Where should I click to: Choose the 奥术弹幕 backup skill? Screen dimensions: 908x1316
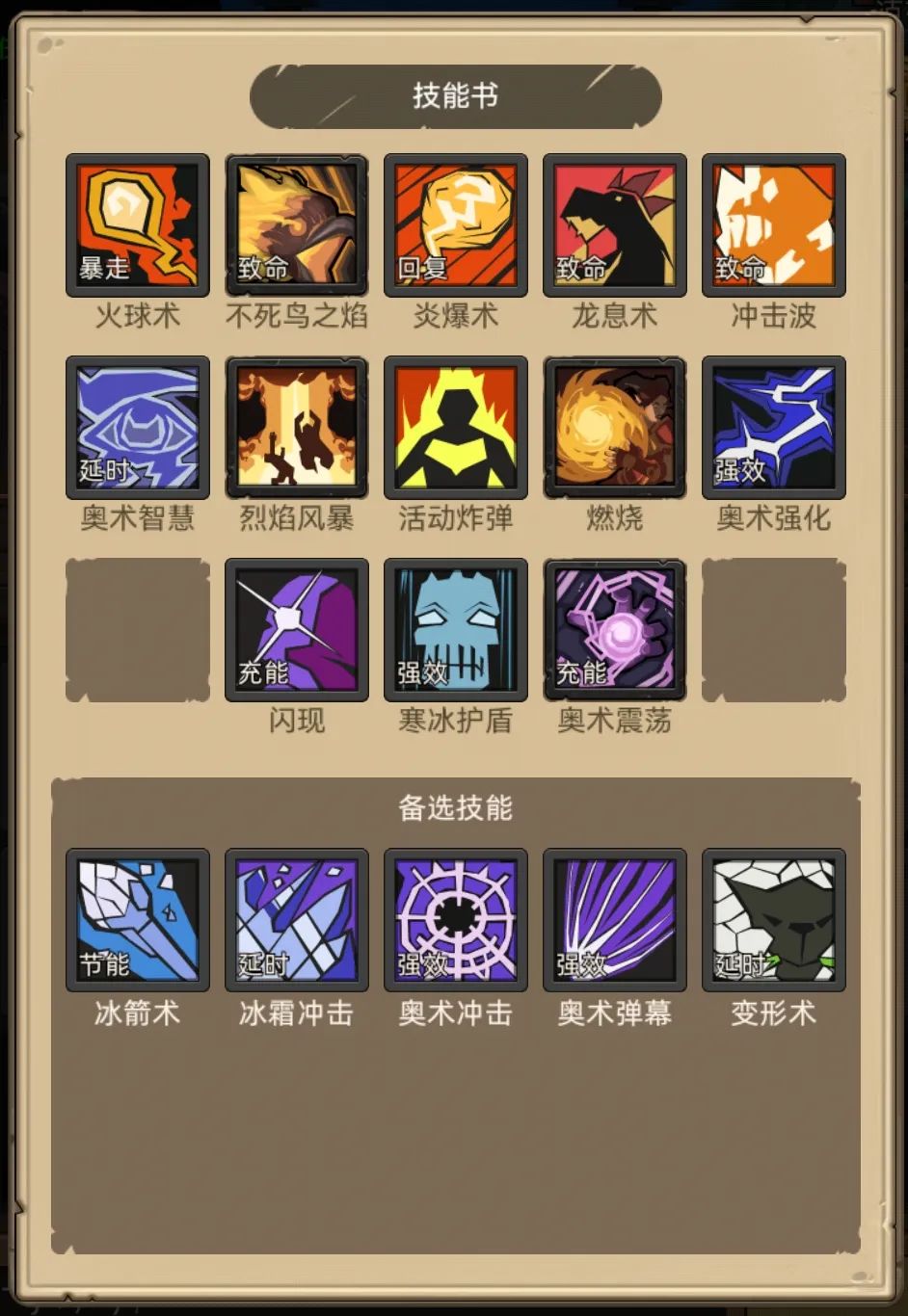pyautogui.click(x=614, y=920)
